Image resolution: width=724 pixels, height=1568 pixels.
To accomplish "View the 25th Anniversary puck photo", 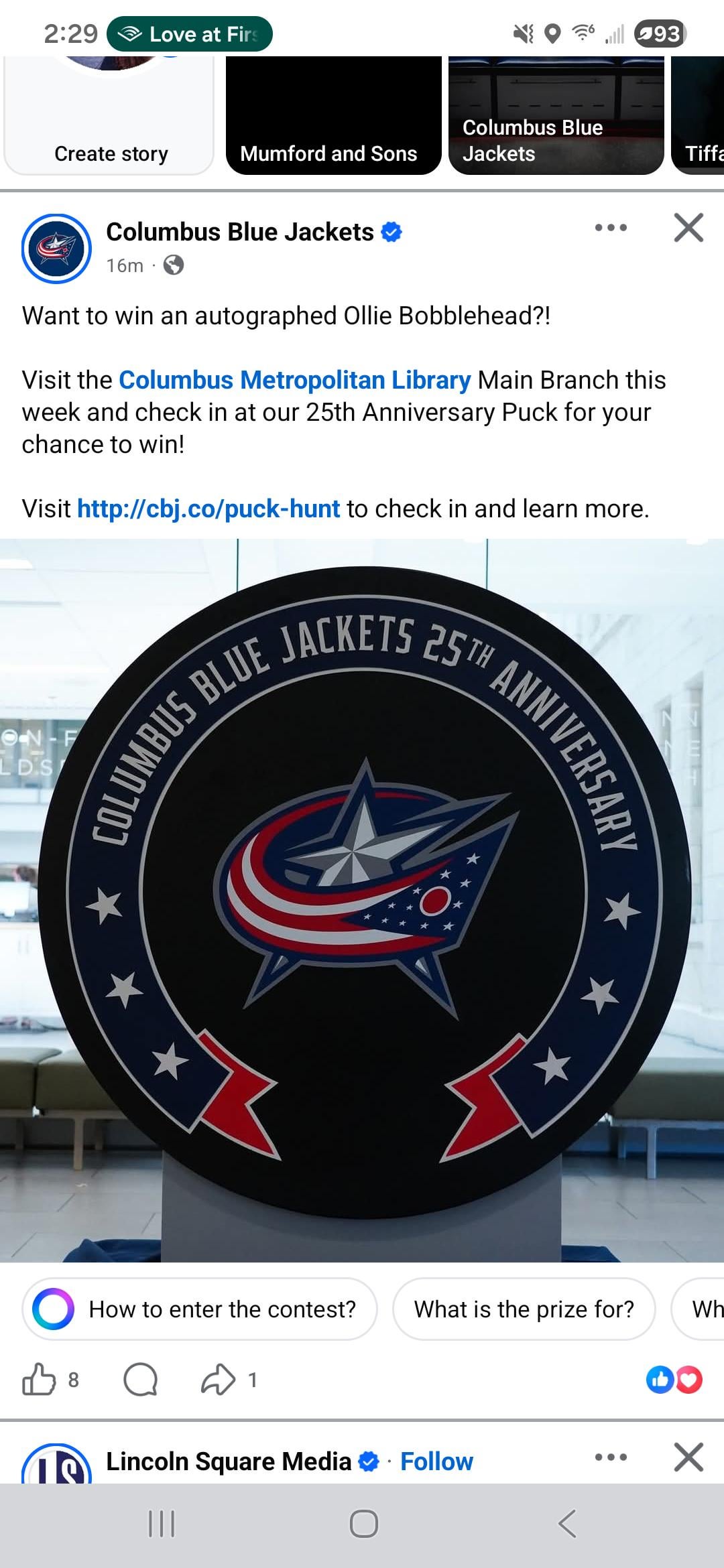I will 362,898.
